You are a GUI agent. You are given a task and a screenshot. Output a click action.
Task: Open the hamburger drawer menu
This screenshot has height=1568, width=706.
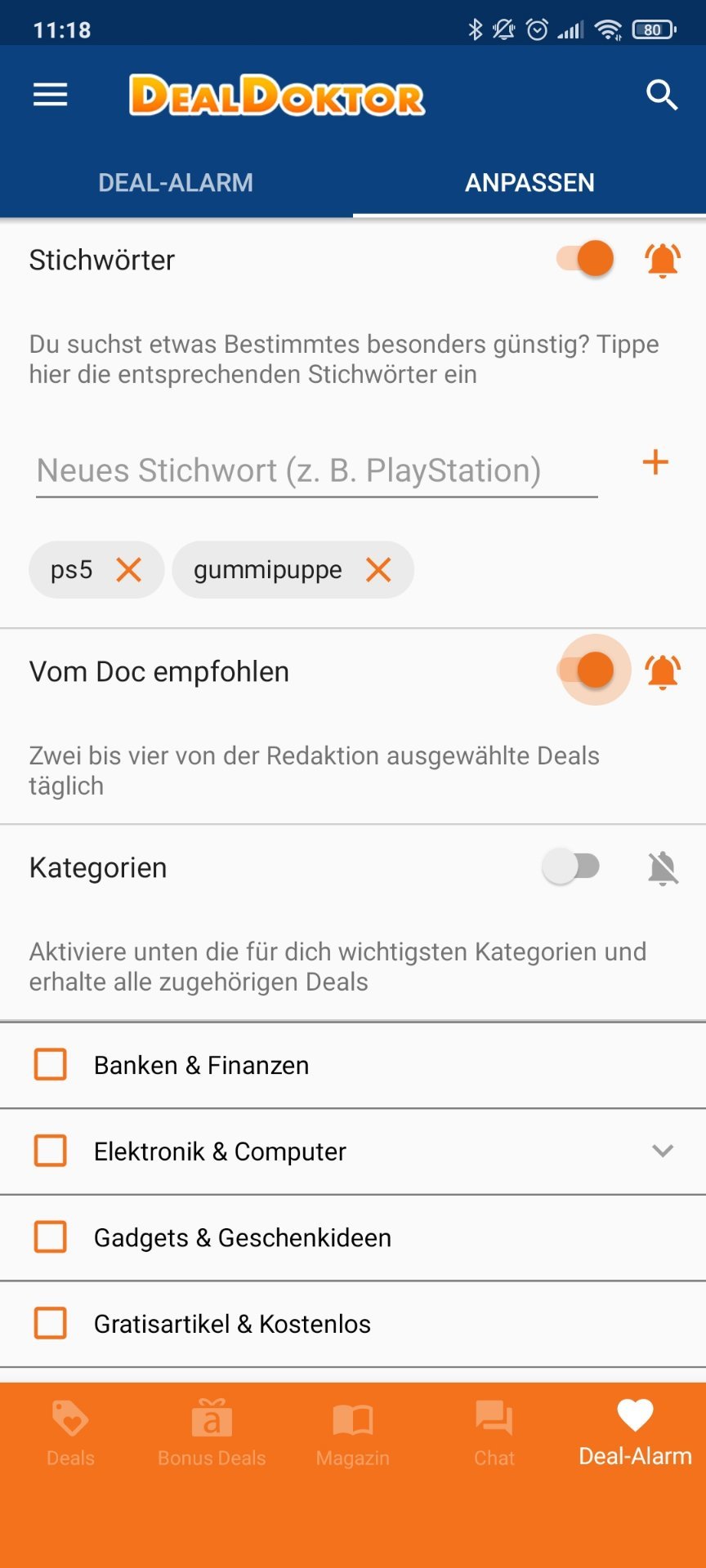point(50,96)
